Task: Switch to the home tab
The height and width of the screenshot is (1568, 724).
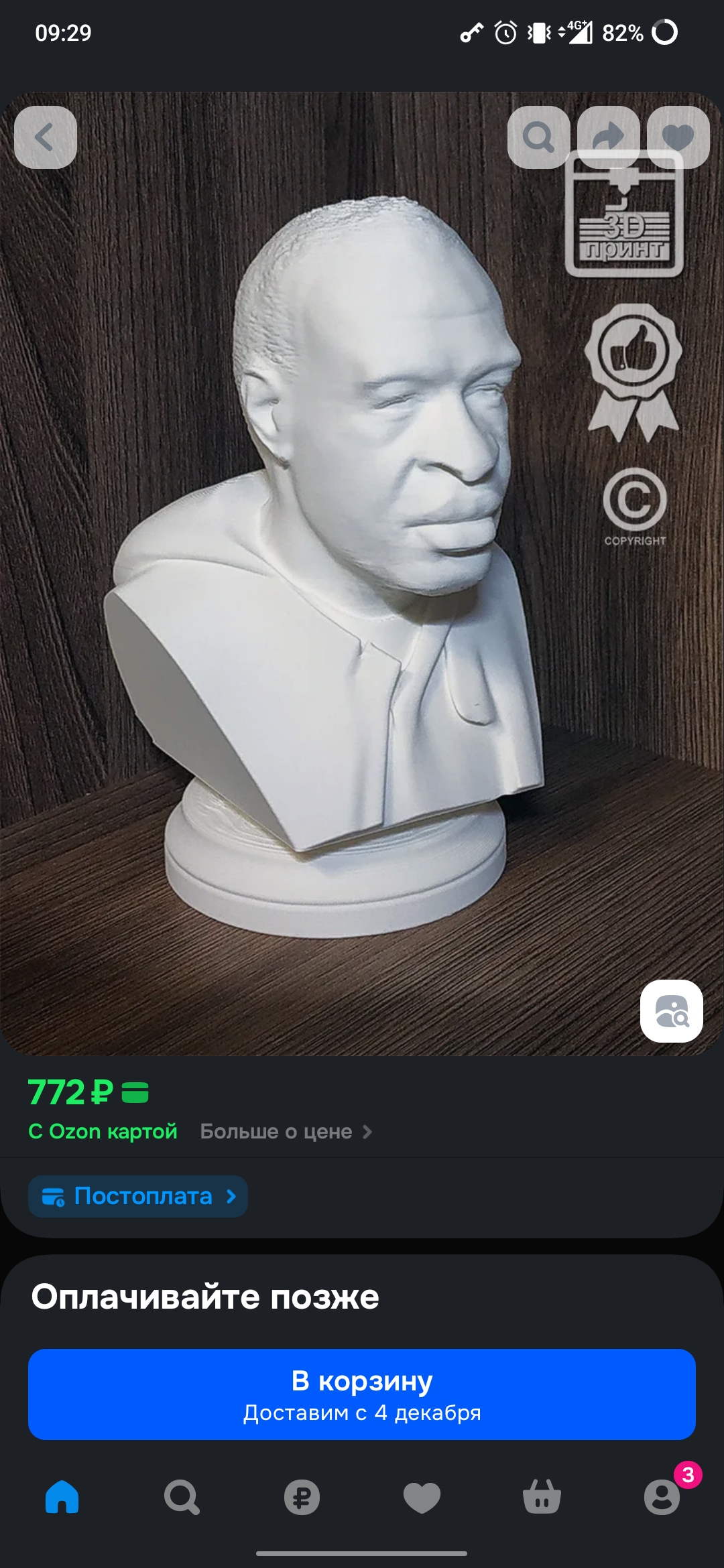Action: pos(62,1497)
